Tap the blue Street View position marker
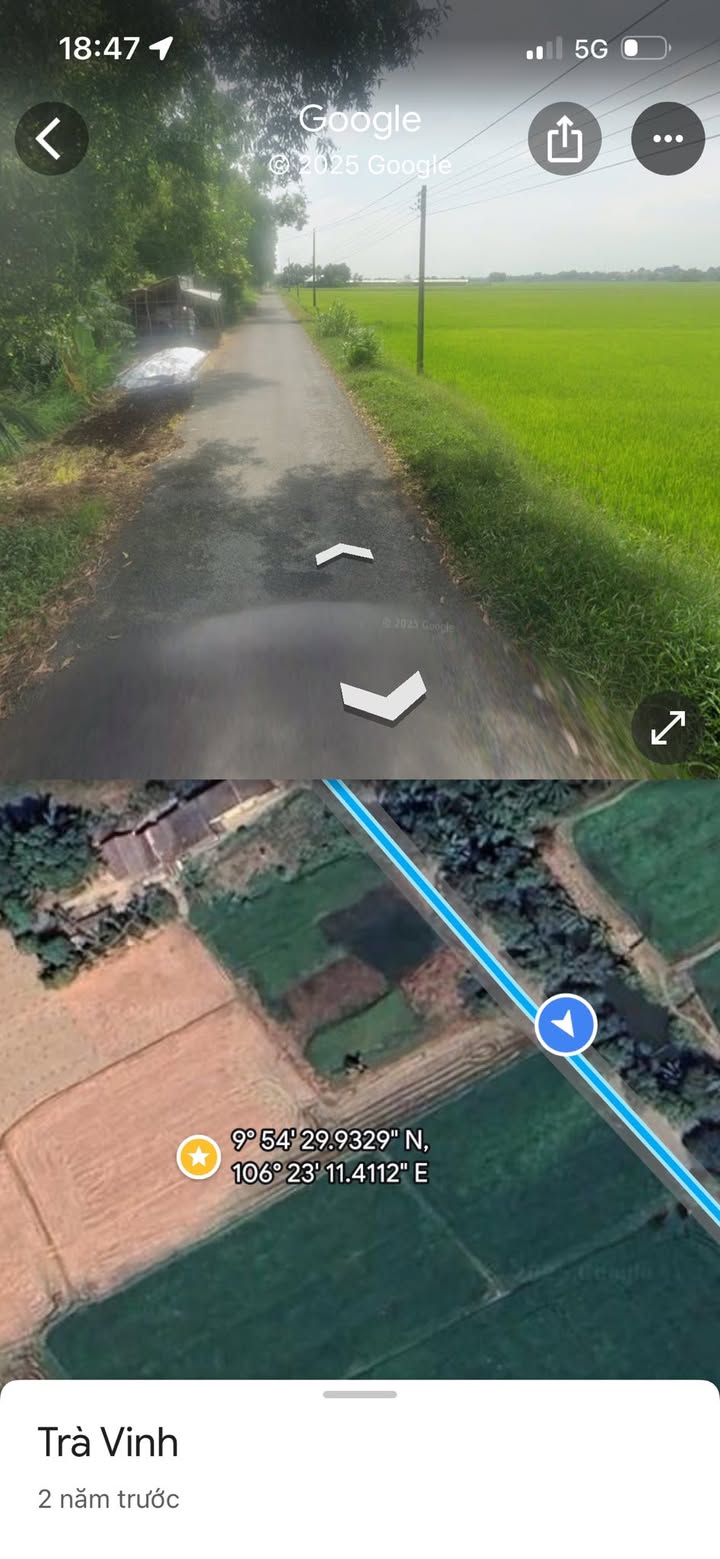Screen dimensions: 720x1559 pyautogui.click(x=566, y=1025)
